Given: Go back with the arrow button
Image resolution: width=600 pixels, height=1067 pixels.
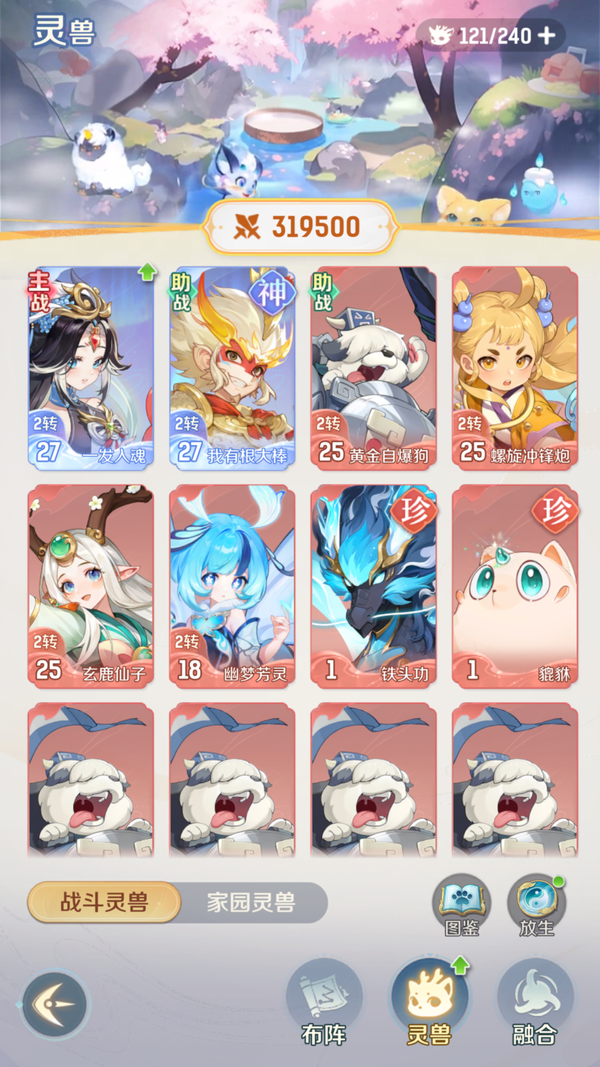Looking at the screenshot, I should point(54,1003).
